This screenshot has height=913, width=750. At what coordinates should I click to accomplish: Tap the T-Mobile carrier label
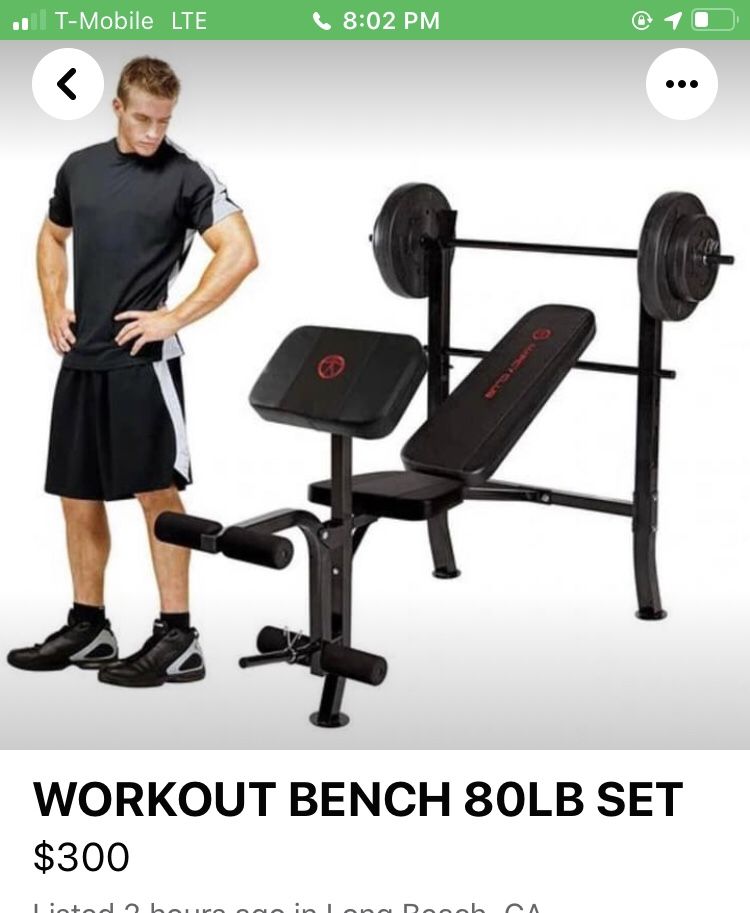104,20
